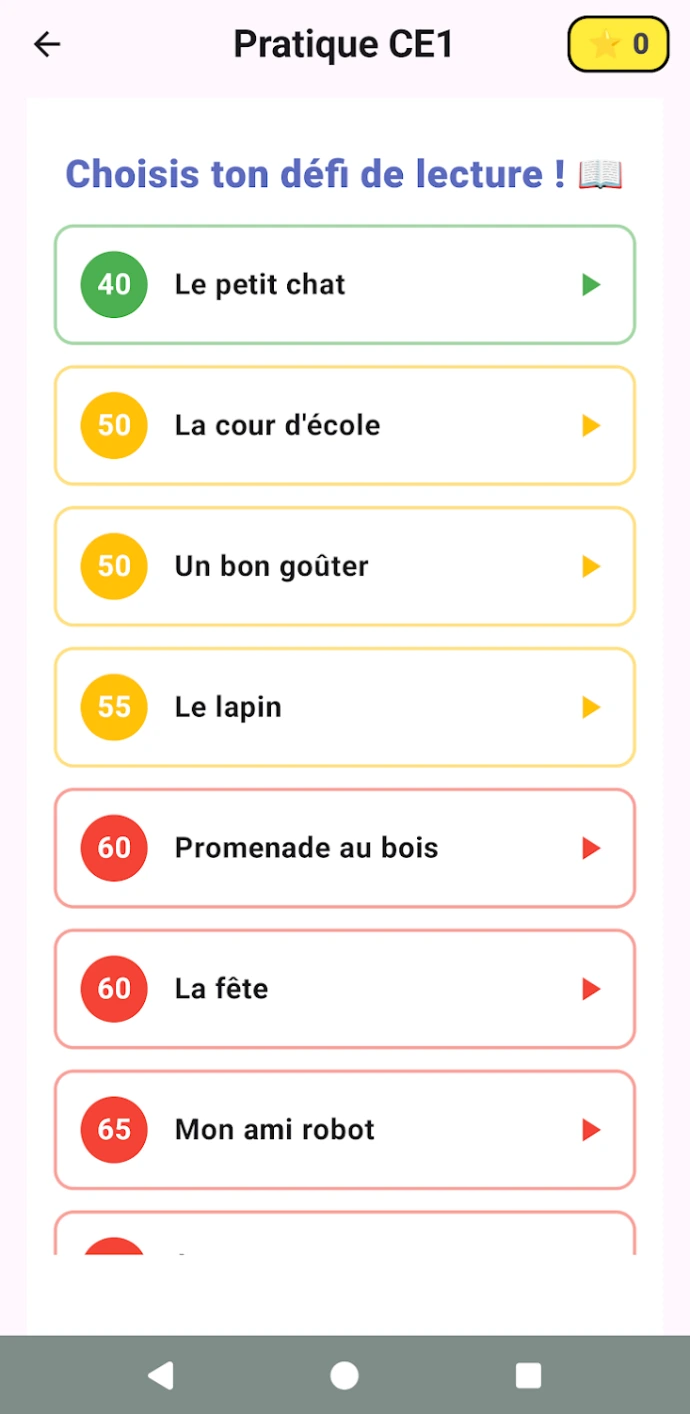Tap the system home button
Viewport: 690px width, 1414px height.
tap(344, 1376)
